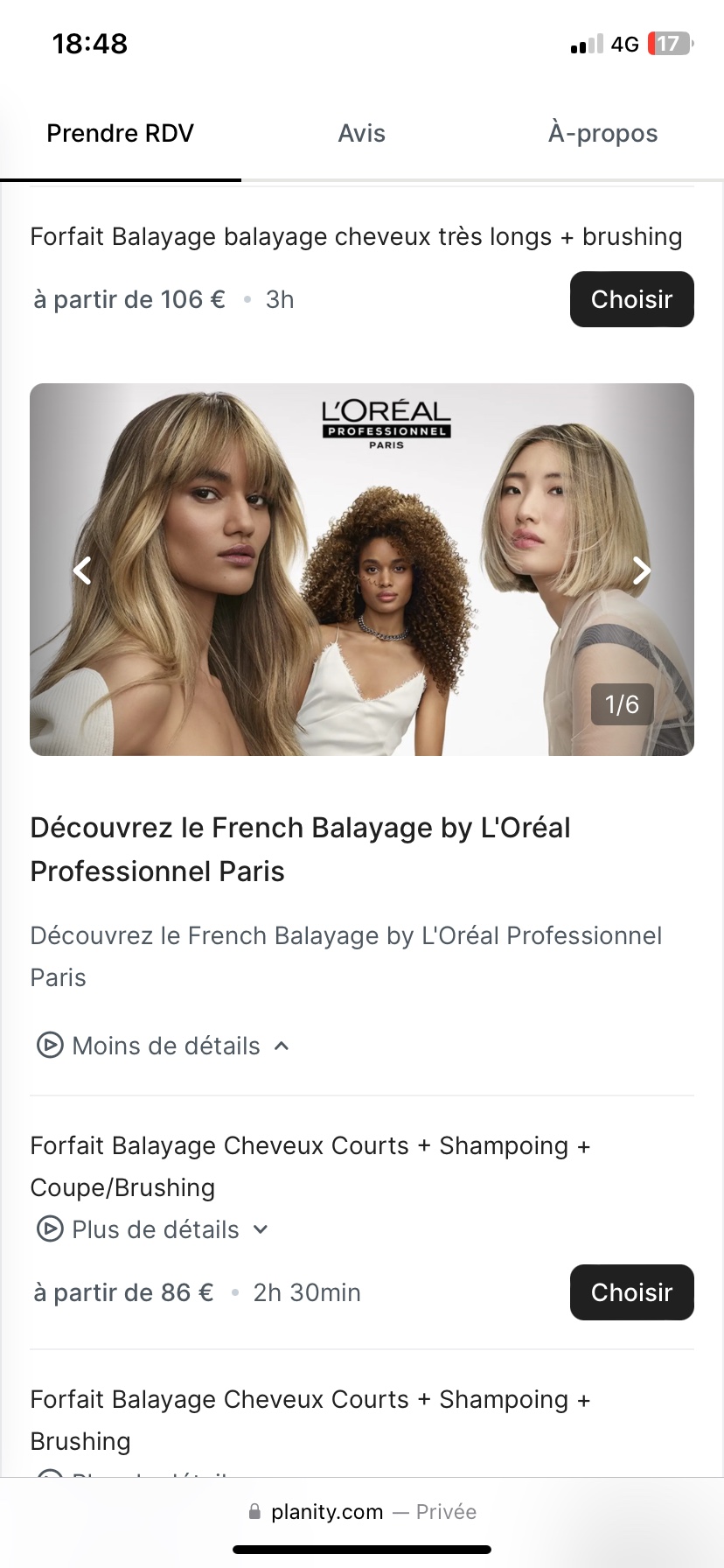Tap the planity.com address bar

pos(362,1512)
